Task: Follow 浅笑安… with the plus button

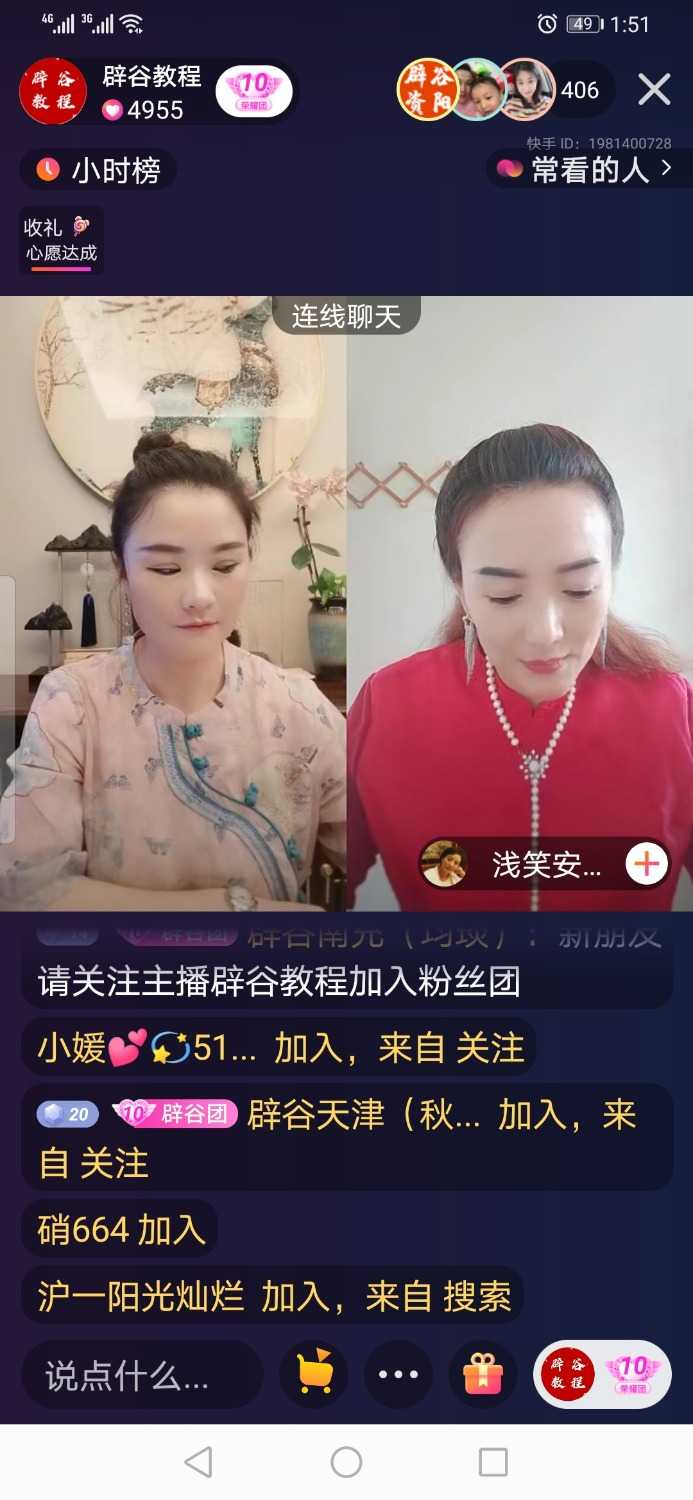Action: click(x=646, y=863)
